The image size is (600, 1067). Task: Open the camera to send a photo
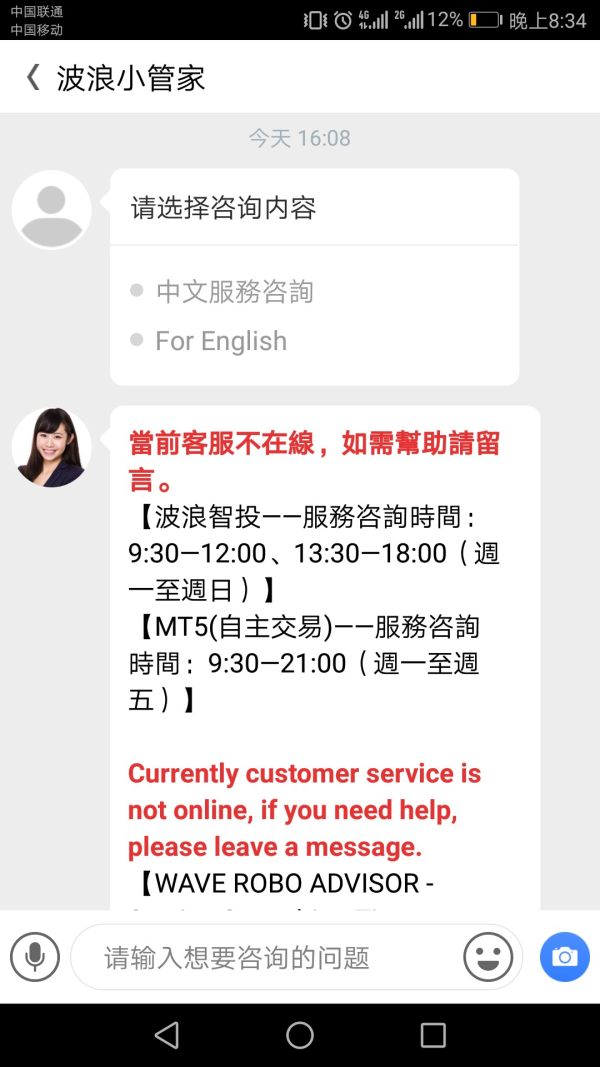tap(565, 957)
